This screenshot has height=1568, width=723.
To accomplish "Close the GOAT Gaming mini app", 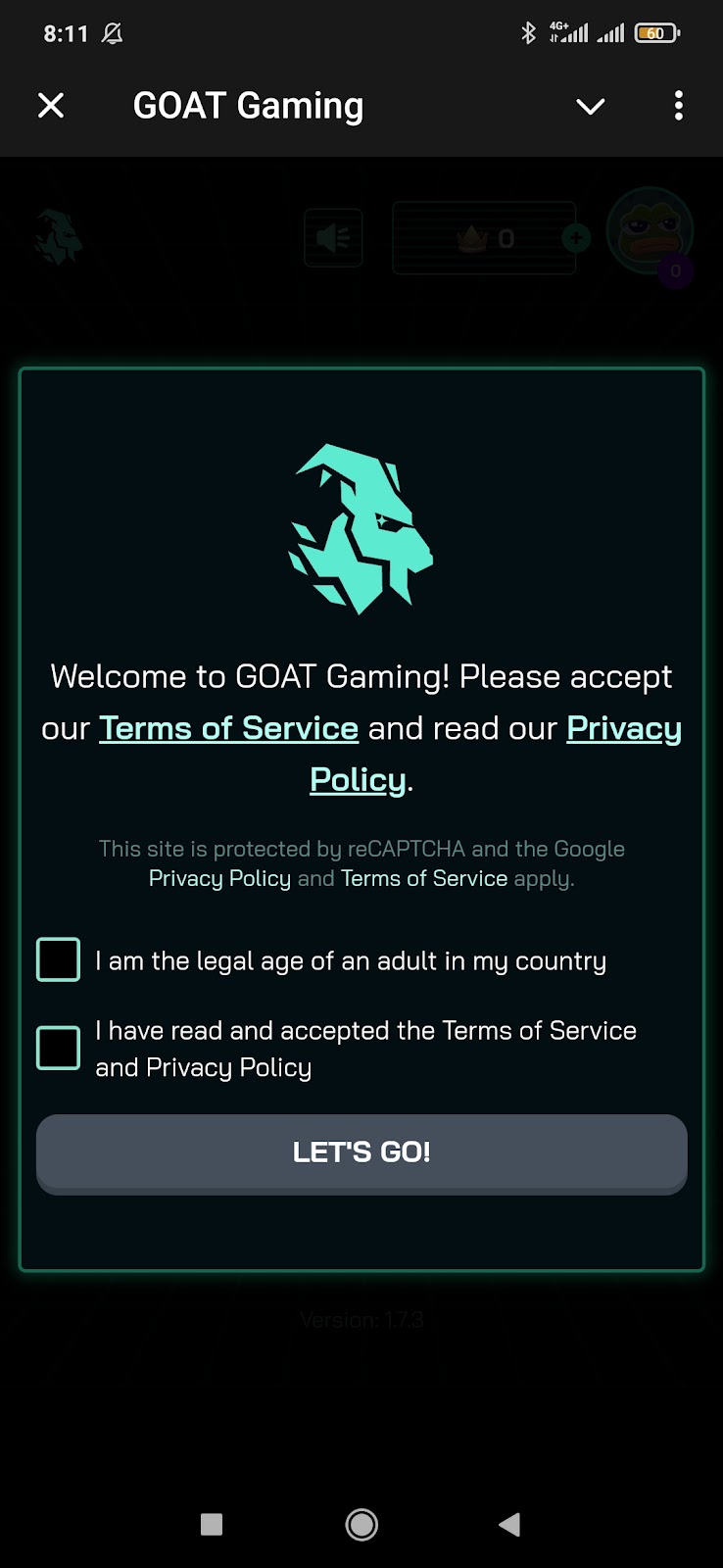I will coord(51,106).
